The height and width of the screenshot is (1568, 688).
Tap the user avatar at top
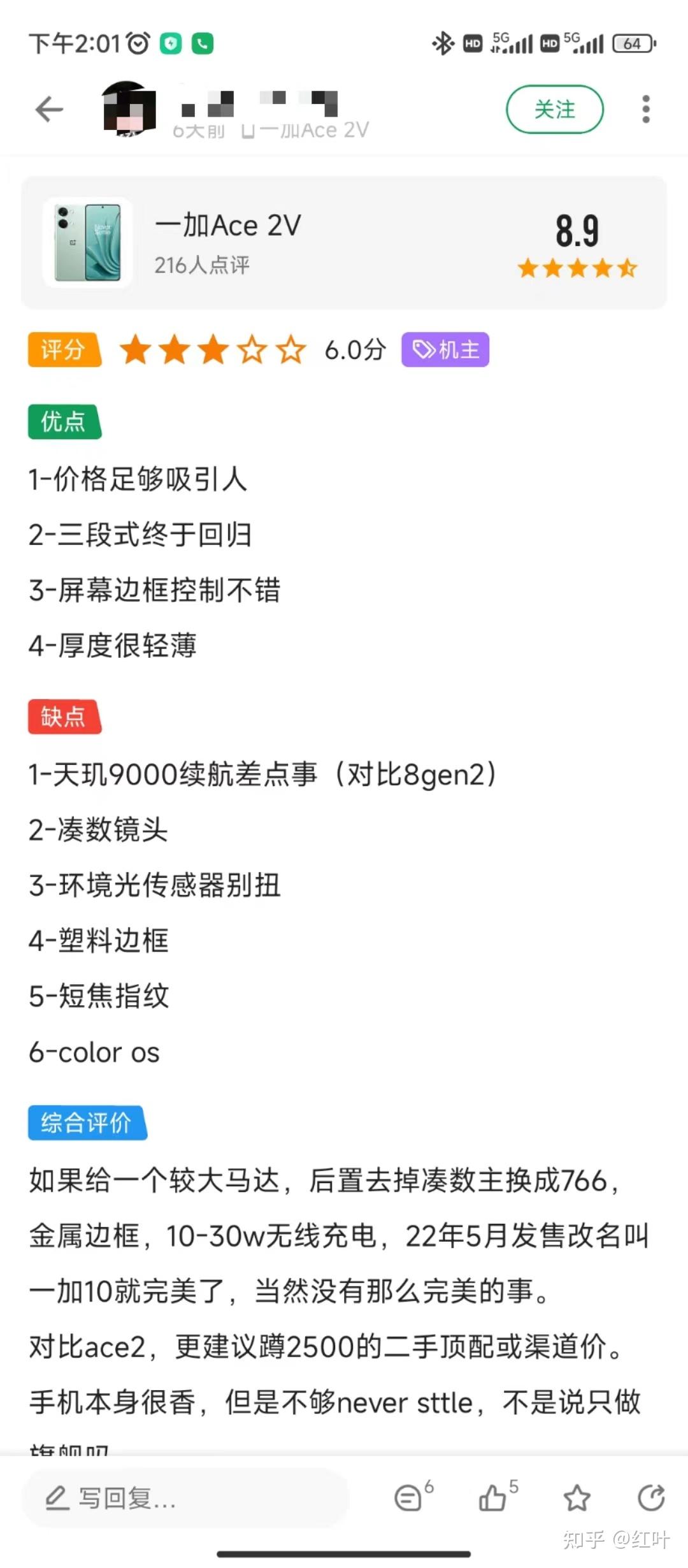(x=127, y=108)
